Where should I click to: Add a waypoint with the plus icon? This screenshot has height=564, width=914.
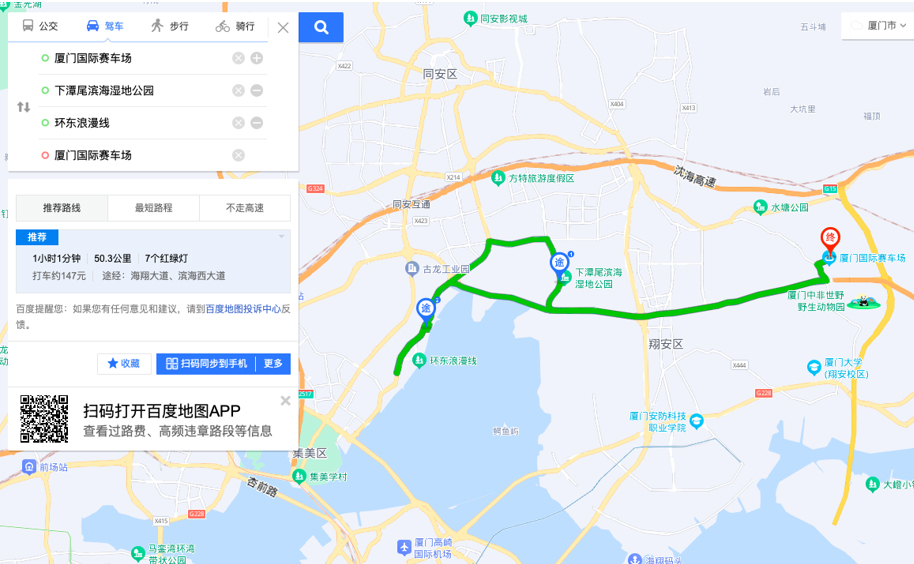pyautogui.click(x=257, y=59)
